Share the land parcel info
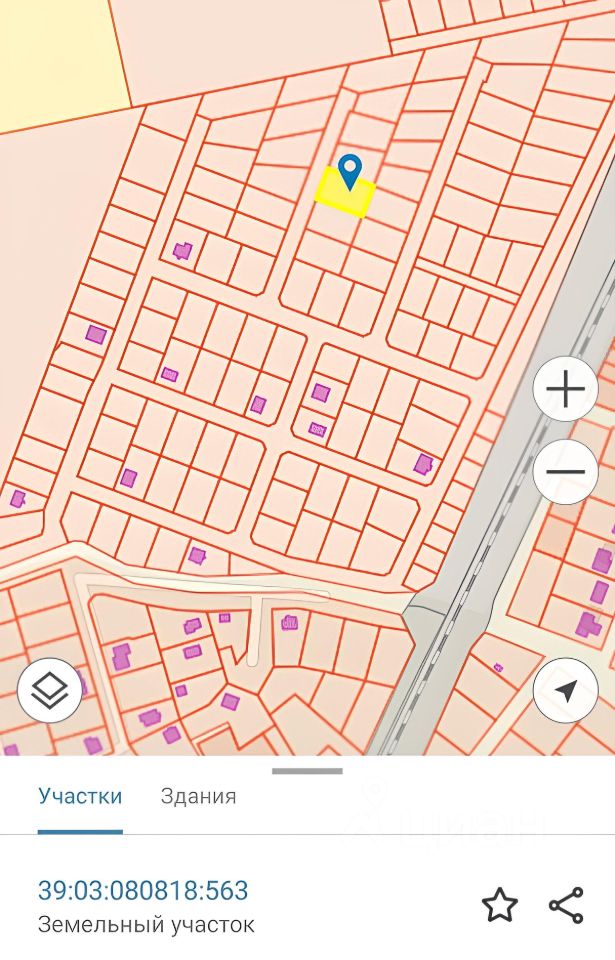This screenshot has height=960, width=615. click(566, 906)
